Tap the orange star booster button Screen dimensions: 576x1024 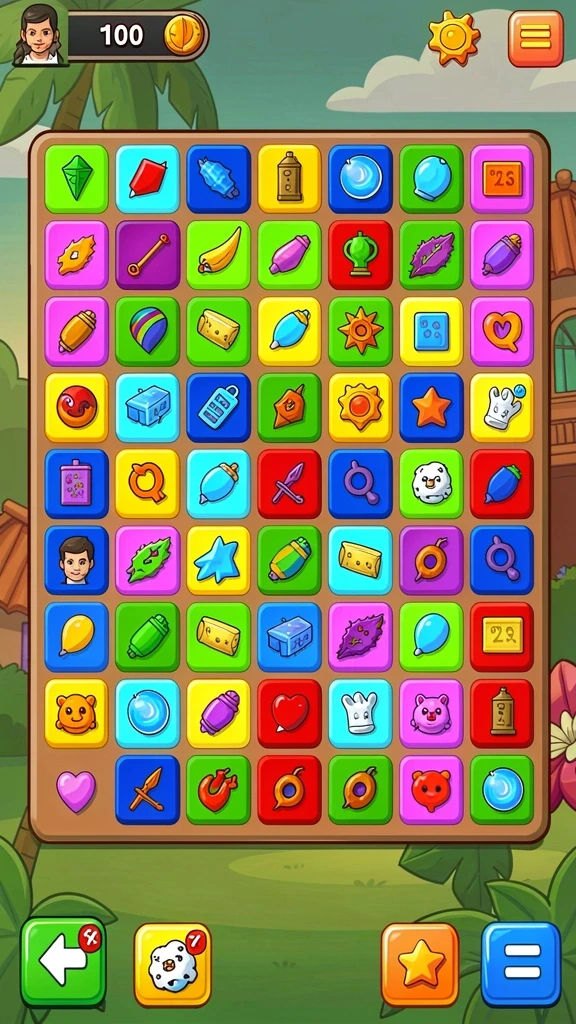[x=421, y=964]
